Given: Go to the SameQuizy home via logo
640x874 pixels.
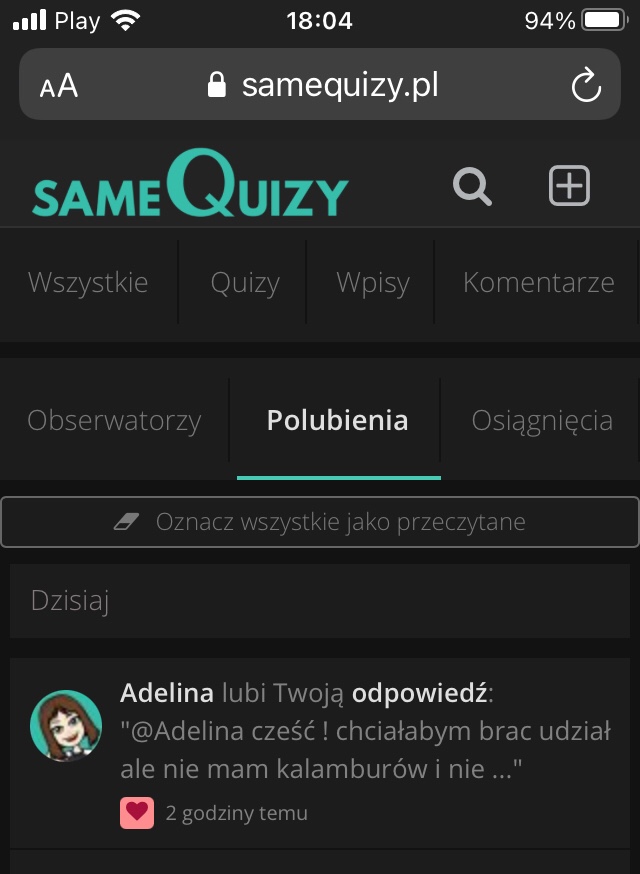Looking at the screenshot, I should 190,186.
